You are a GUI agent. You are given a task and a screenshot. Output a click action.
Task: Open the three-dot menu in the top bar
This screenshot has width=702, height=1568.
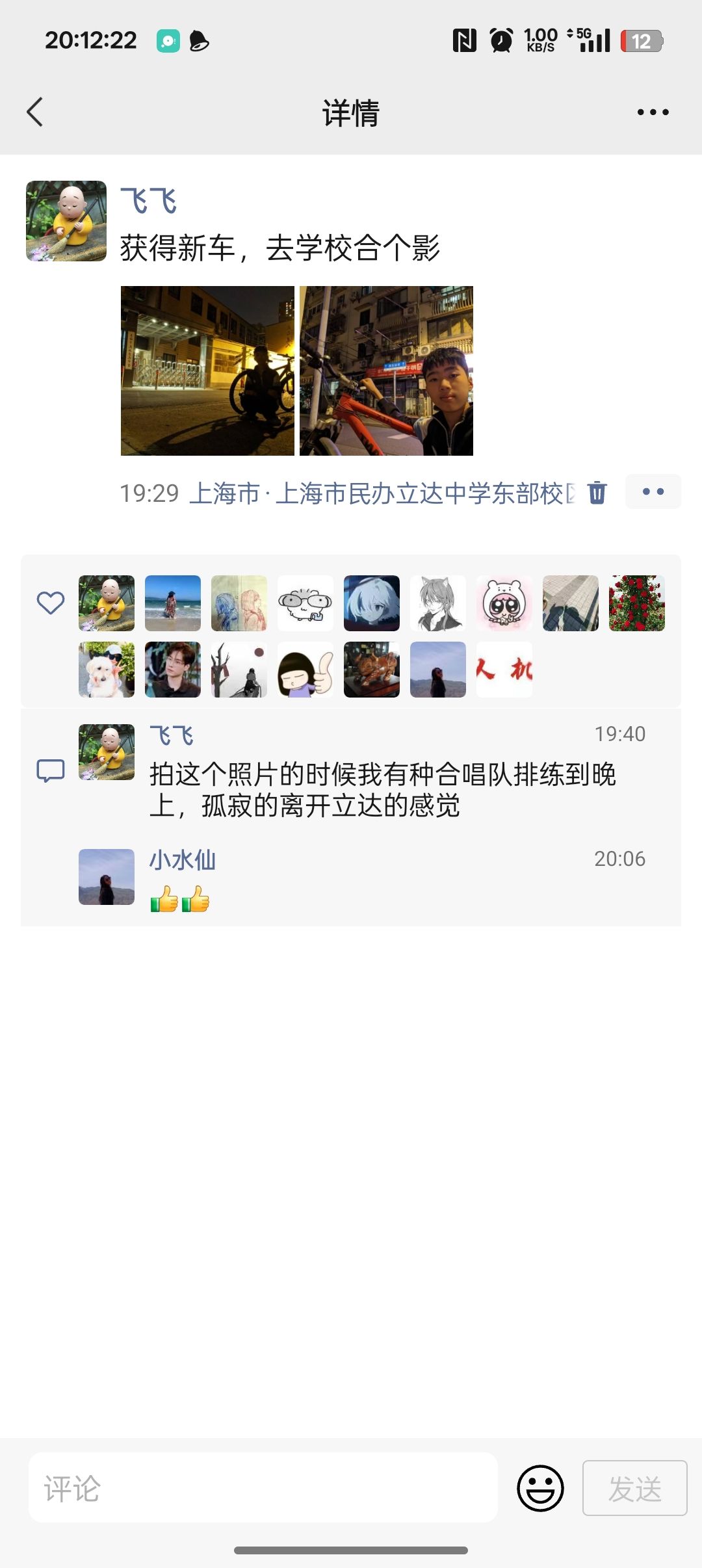(x=653, y=112)
